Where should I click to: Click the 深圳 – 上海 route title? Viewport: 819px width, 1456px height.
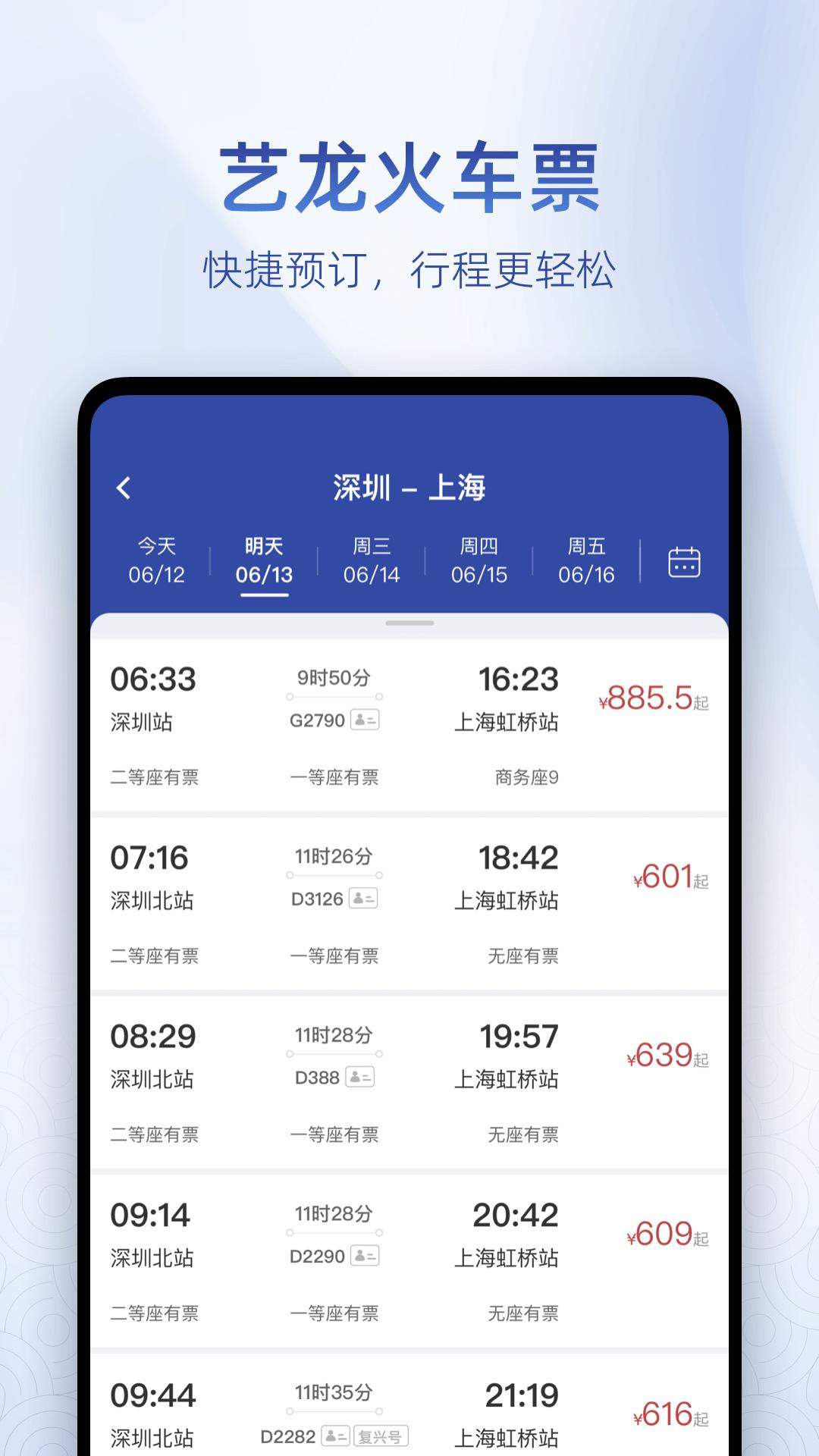coord(409,488)
